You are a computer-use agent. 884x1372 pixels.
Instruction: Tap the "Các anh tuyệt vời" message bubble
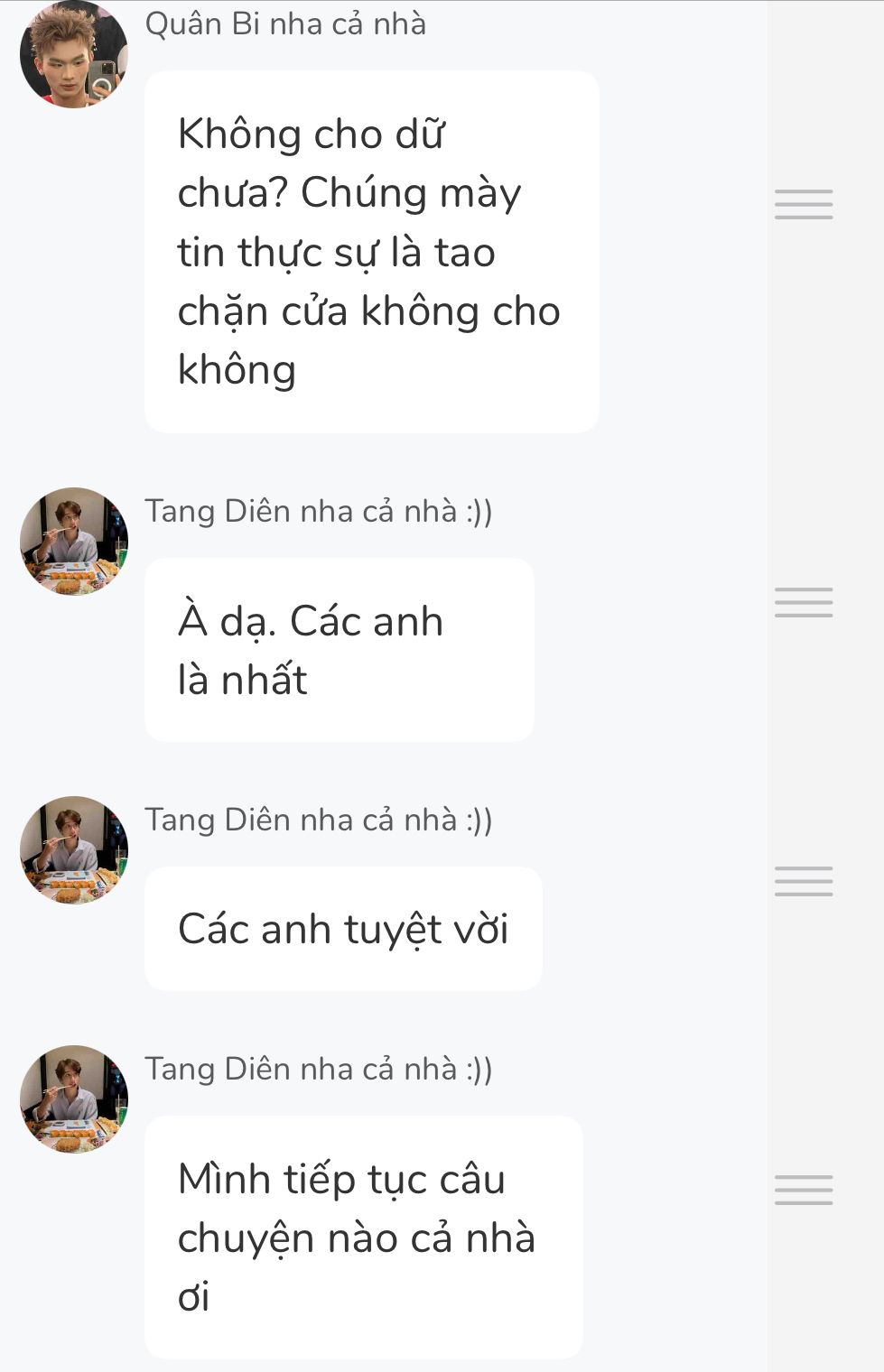point(343,929)
